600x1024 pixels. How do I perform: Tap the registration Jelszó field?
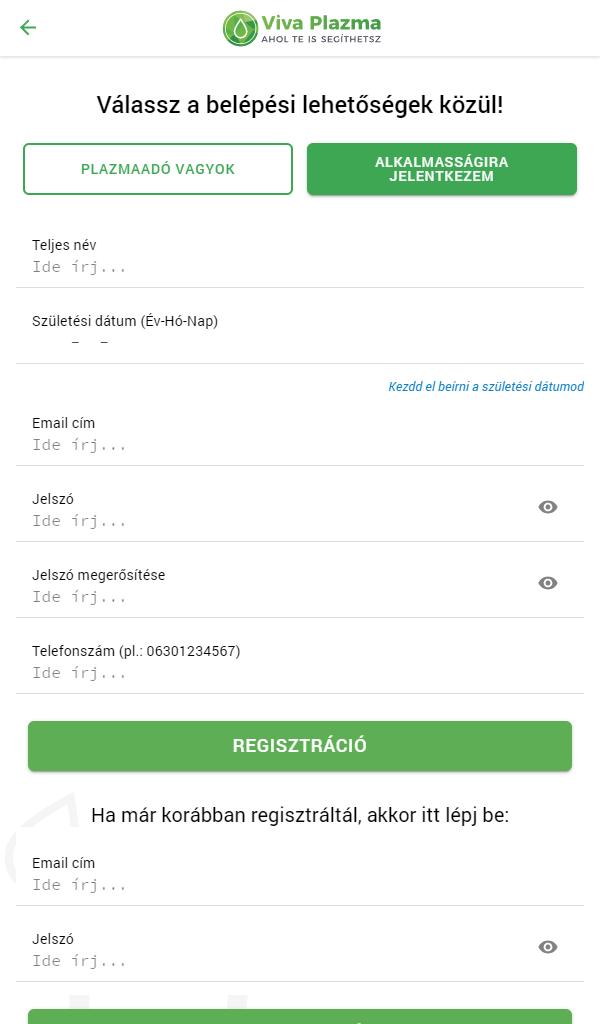pyautogui.click(x=281, y=520)
